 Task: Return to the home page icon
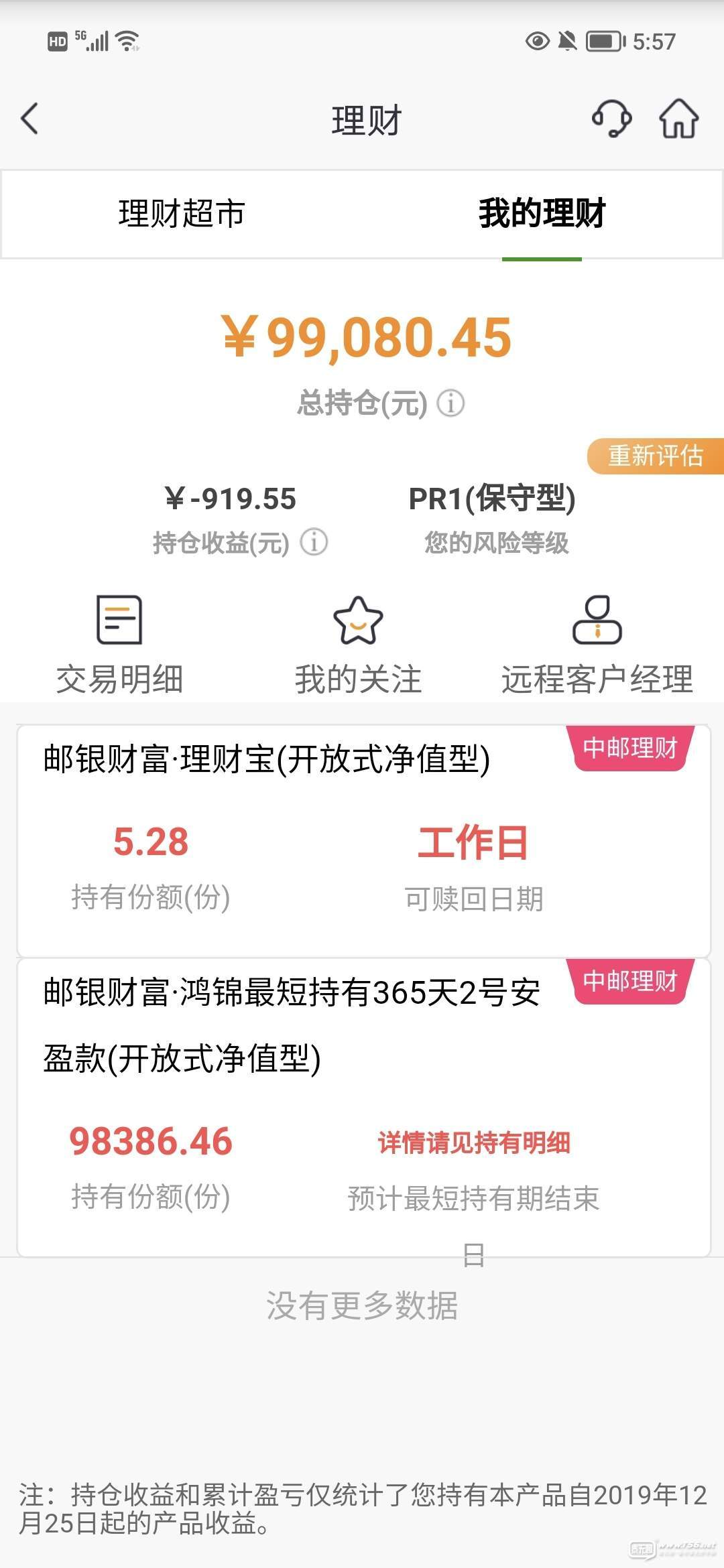pos(679,119)
